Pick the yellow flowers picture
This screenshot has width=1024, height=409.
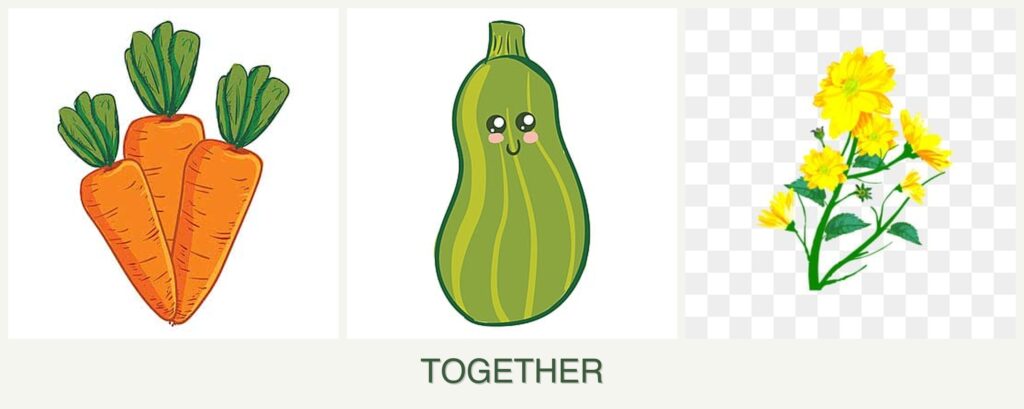851,175
